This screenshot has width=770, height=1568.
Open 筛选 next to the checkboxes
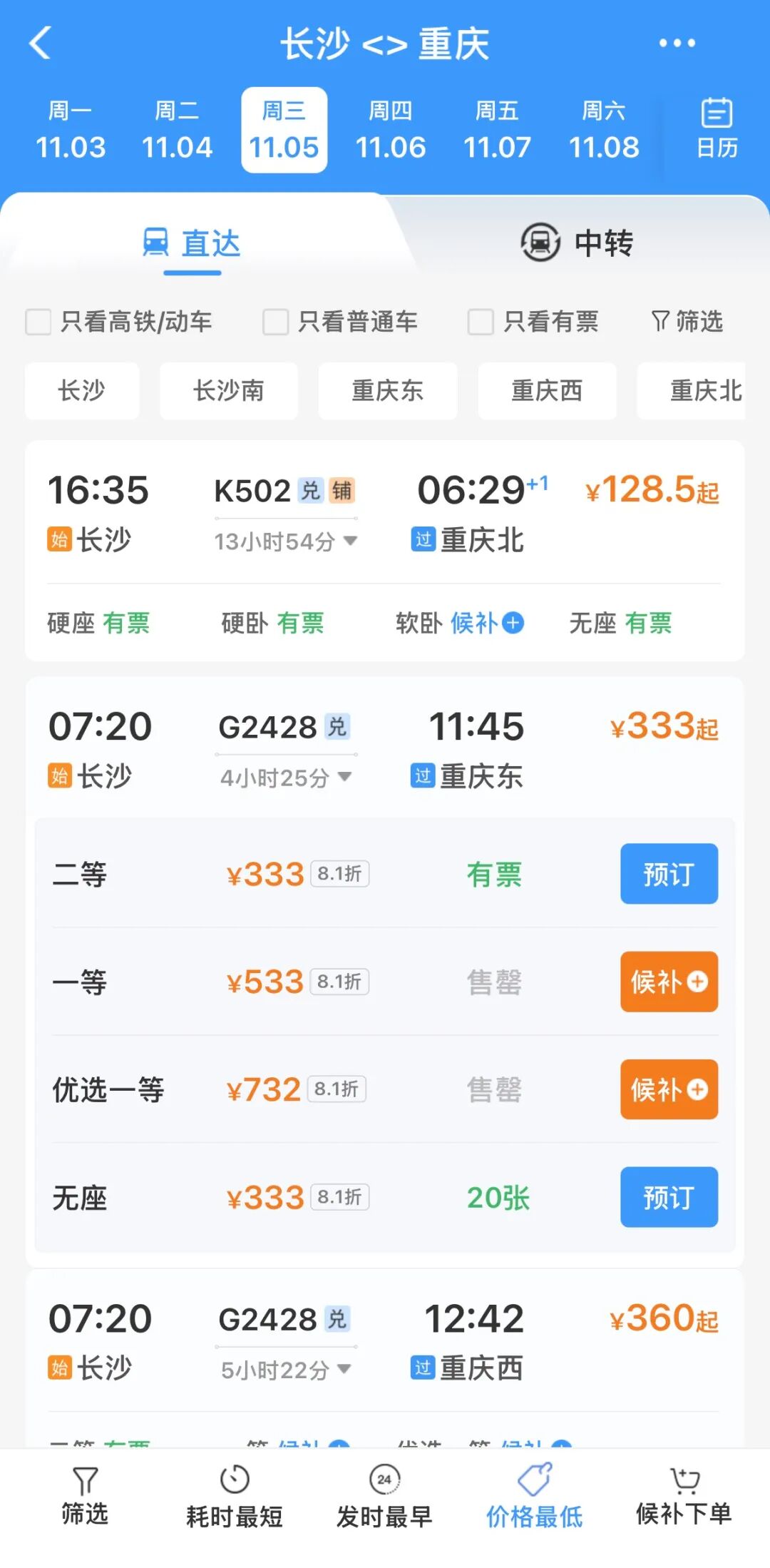pos(687,322)
